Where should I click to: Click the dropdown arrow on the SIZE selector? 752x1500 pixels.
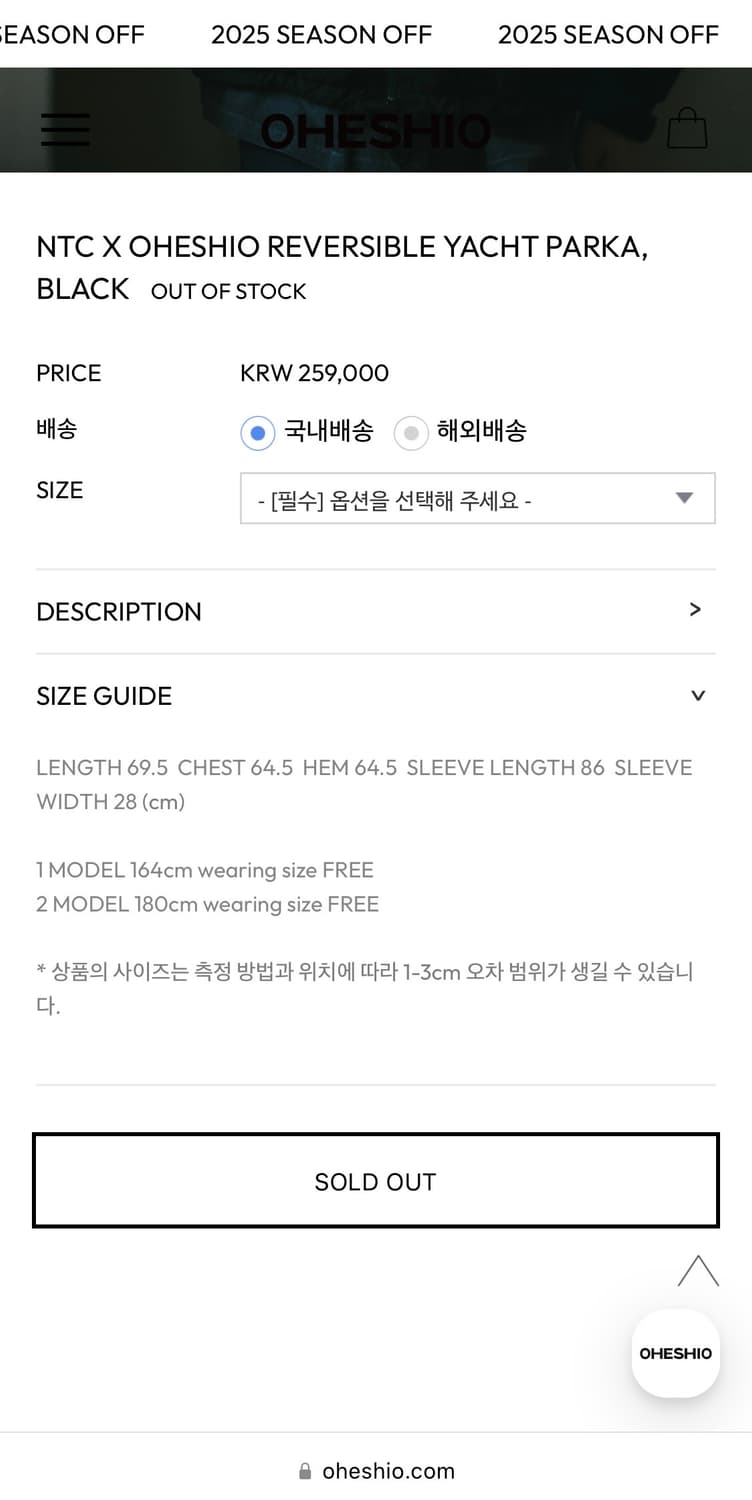(684, 498)
